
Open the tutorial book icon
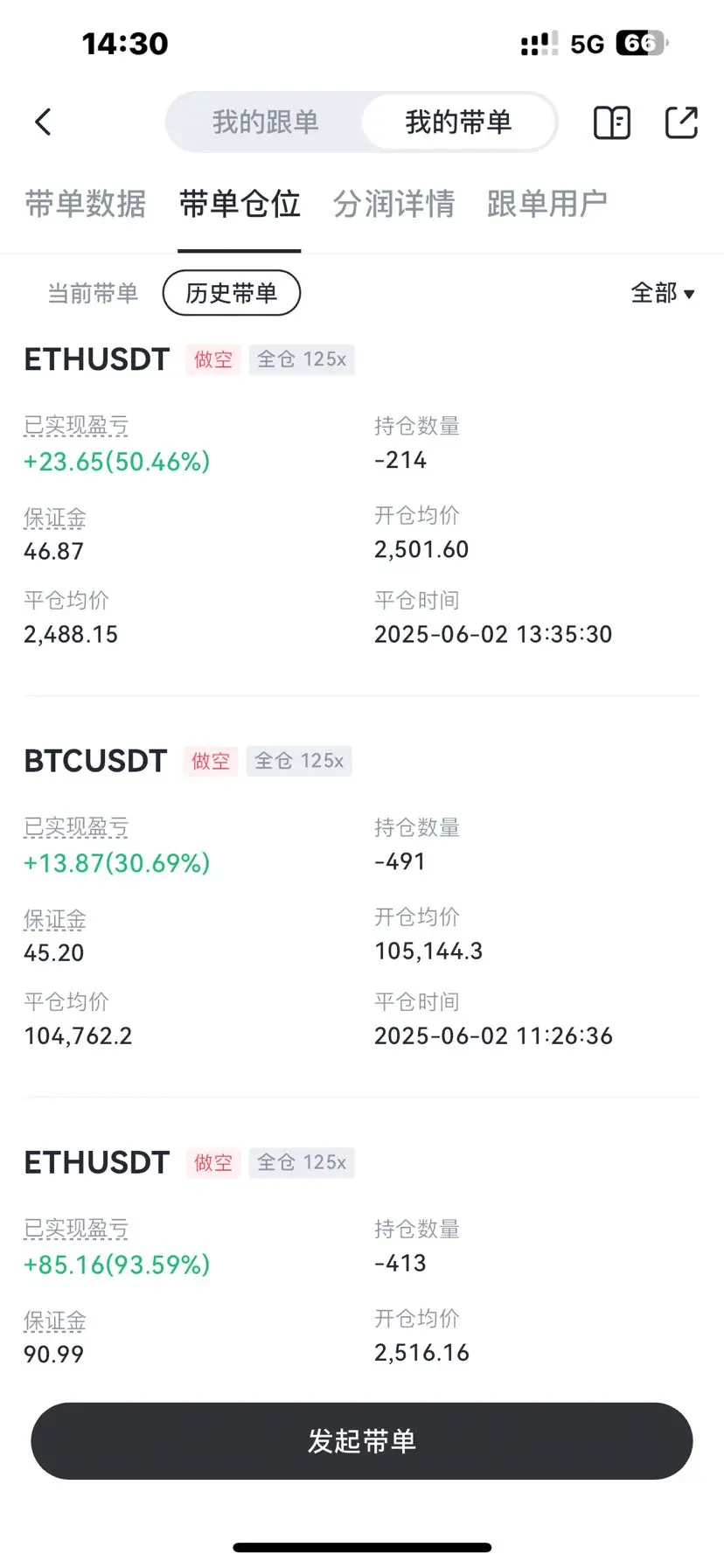611,122
